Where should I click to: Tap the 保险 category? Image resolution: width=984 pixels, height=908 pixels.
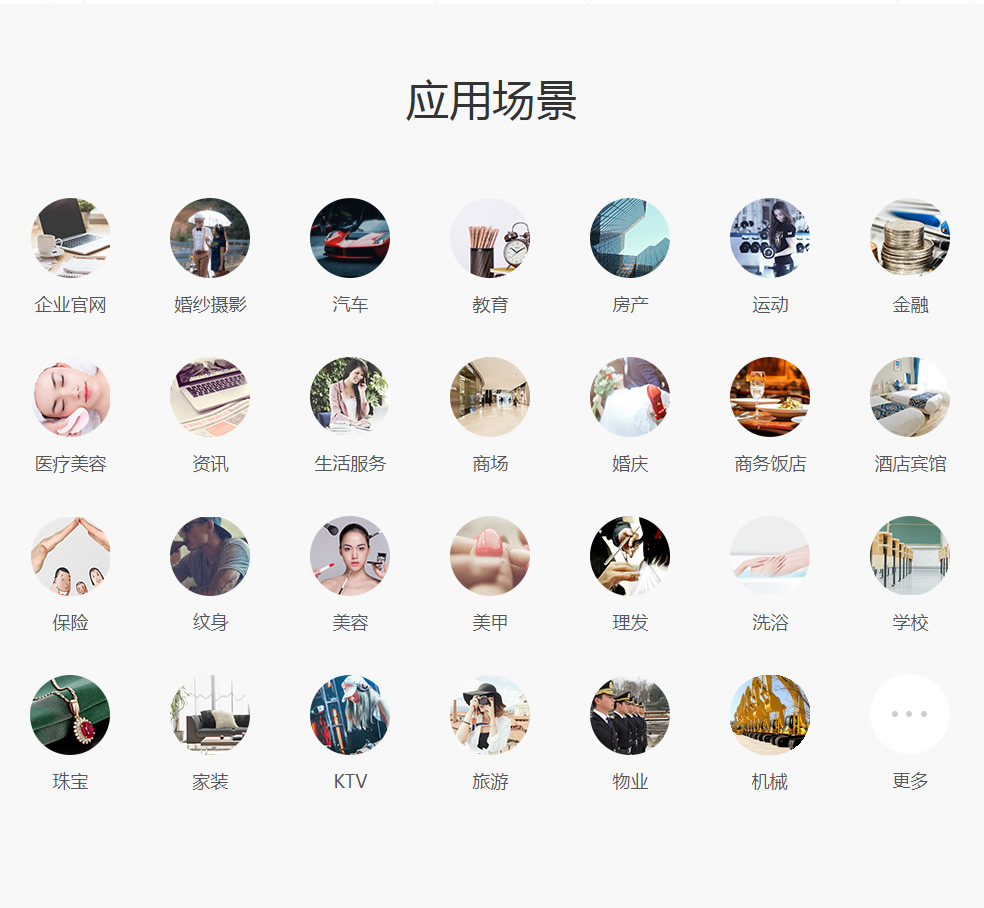pos(70,556)
